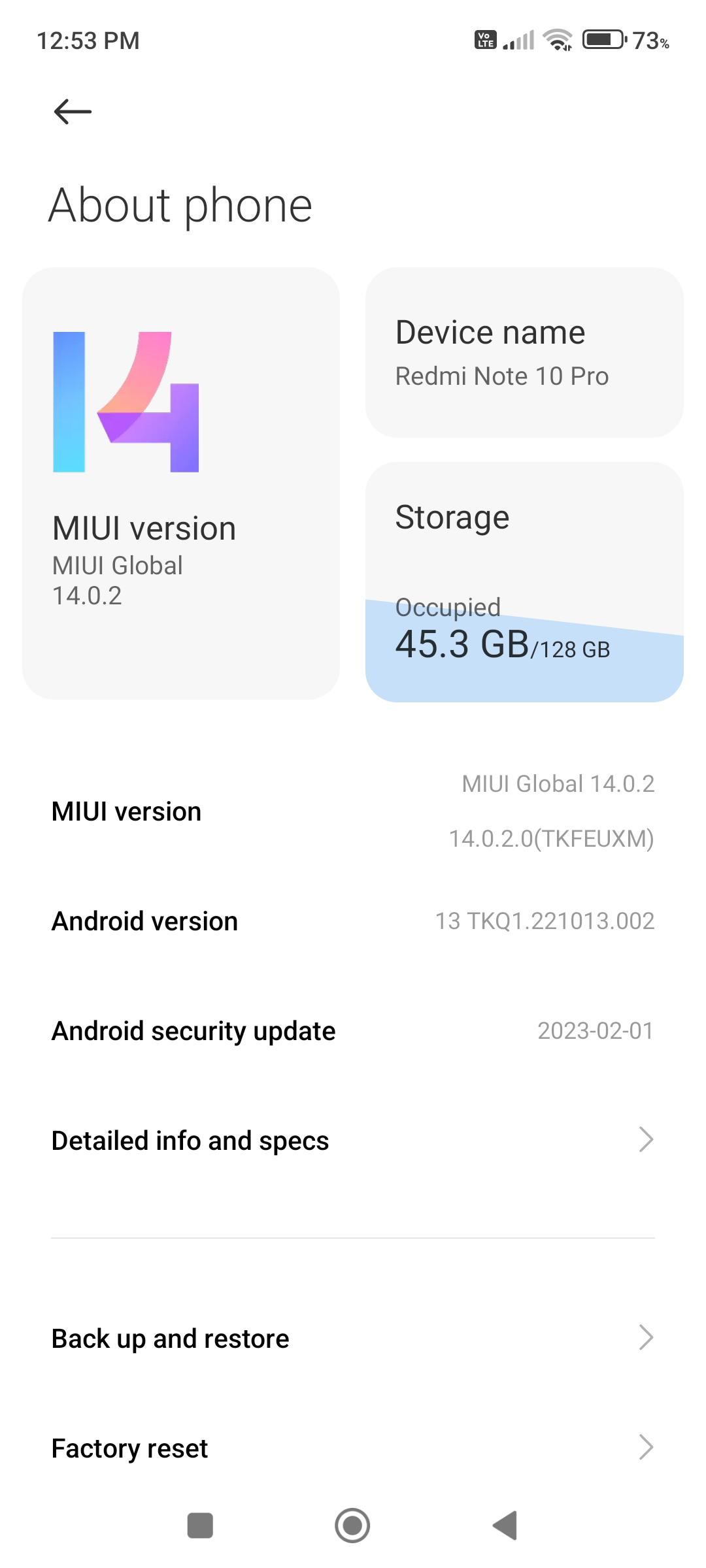The height and width of the screenshot is (1568, 706).
Task: Go back using the top arrow
Action: (72, 112)
